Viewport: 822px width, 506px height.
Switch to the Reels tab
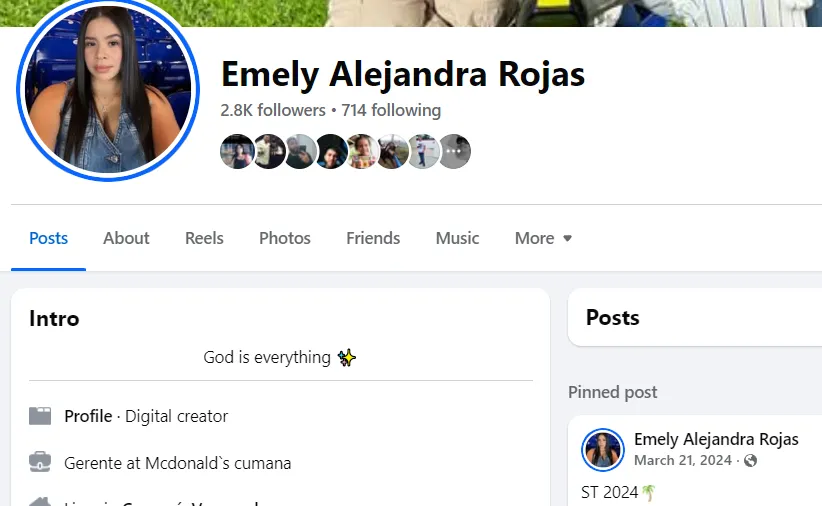tap(204, 238)
